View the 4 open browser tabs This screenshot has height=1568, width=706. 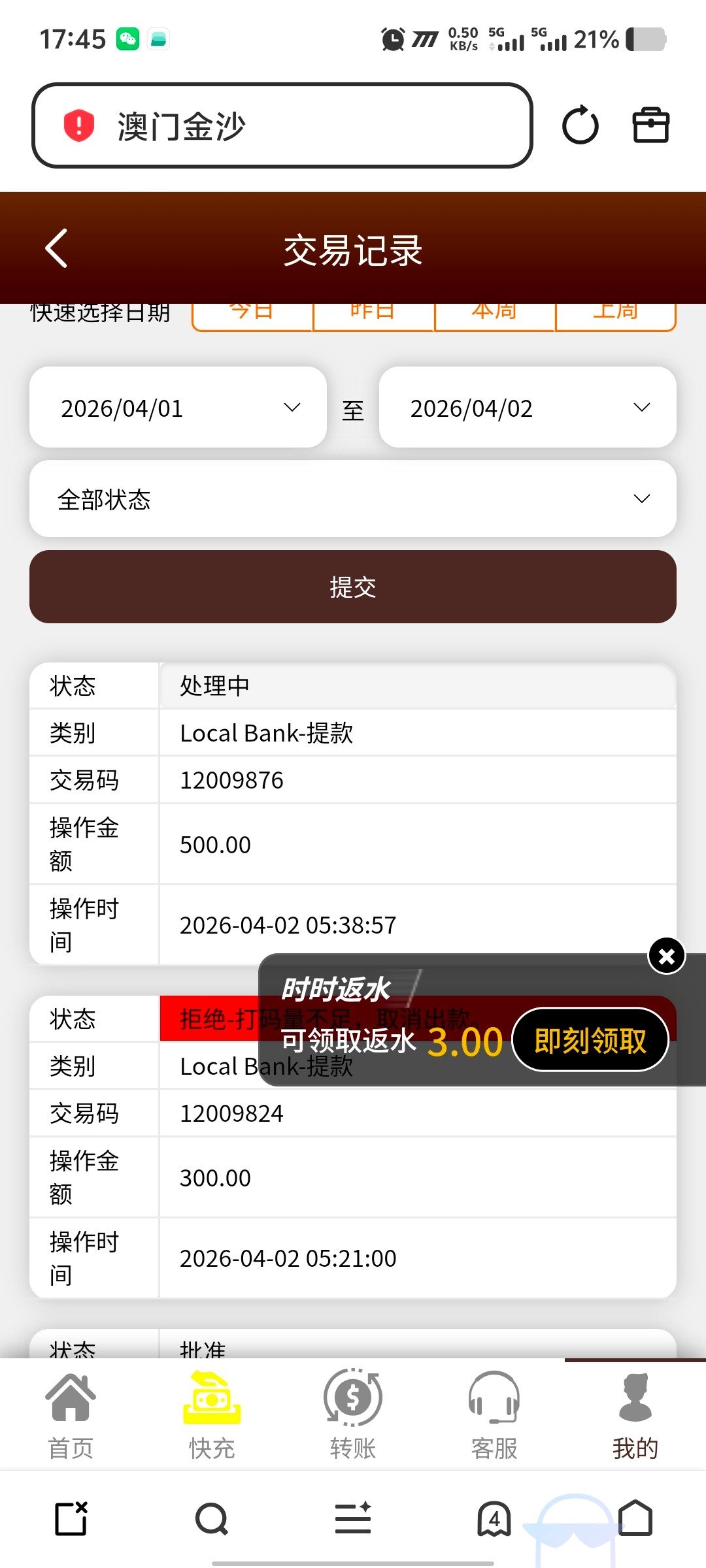point(494,1519)
